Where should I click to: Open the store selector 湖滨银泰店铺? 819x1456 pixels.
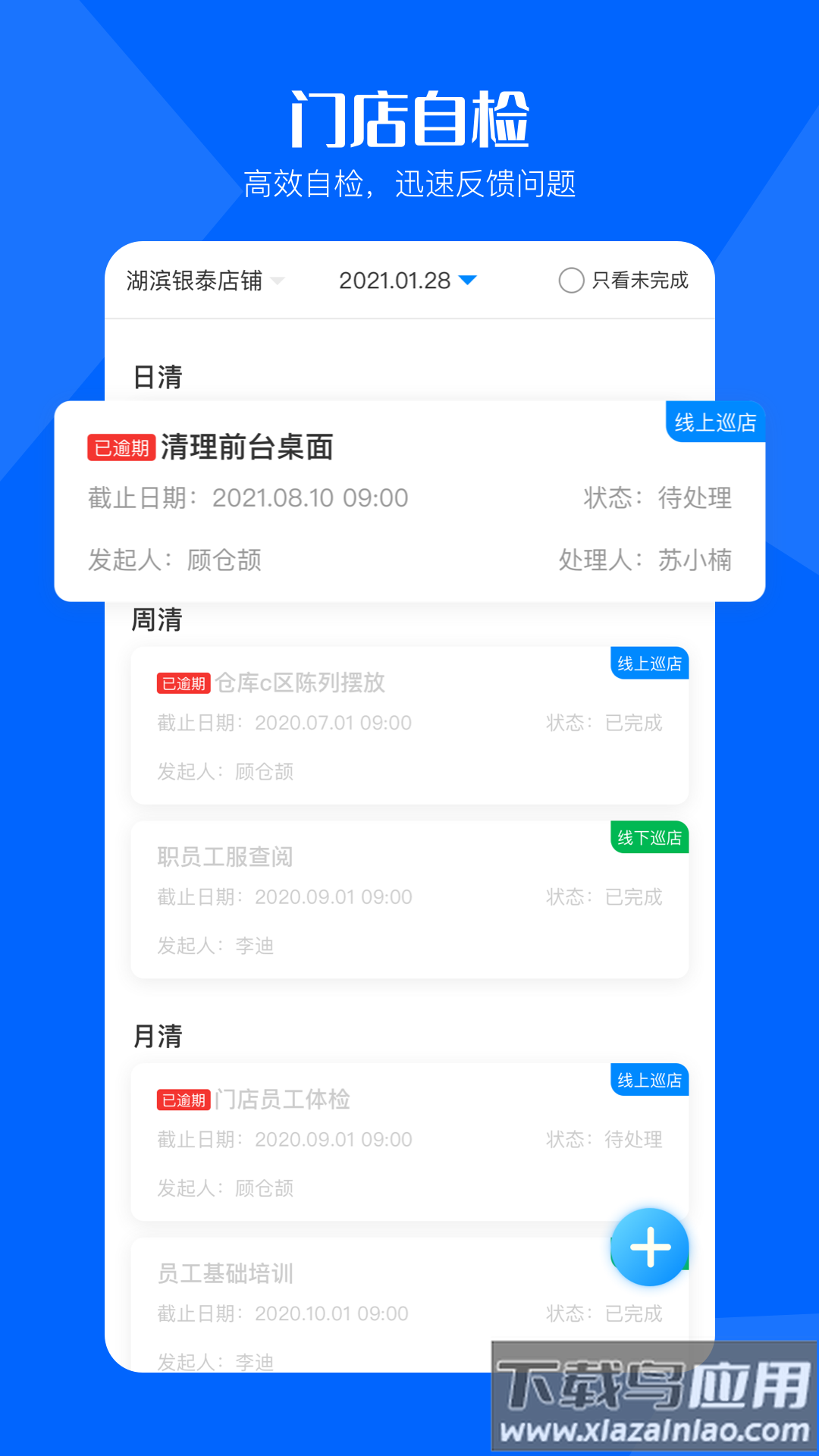[192, 282]
